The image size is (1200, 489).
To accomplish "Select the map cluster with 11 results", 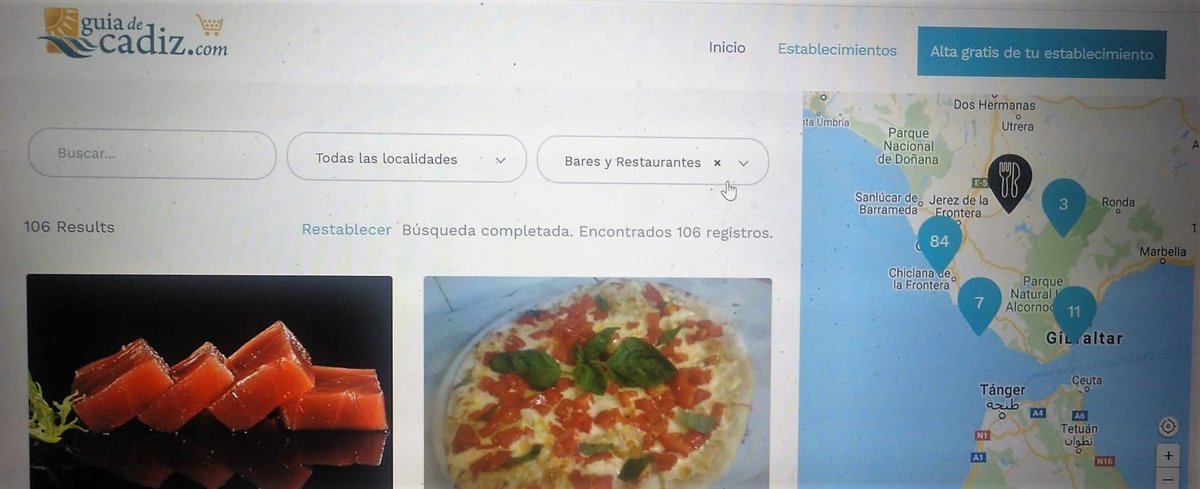I will point(1073,312).
